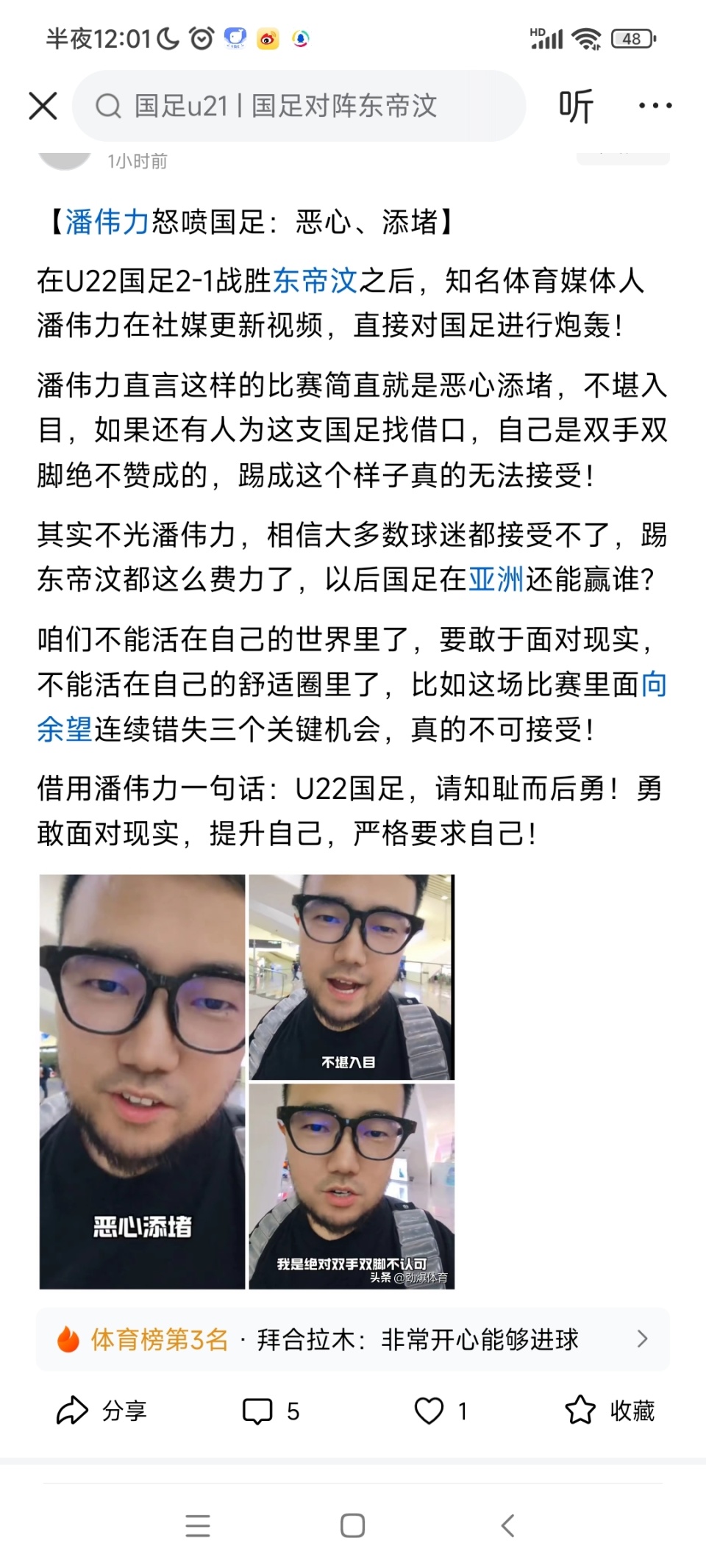Open the 东帝汶 linked keyword
The image size is (706, 1568).
pyautogui.click(x=315, y=280)
